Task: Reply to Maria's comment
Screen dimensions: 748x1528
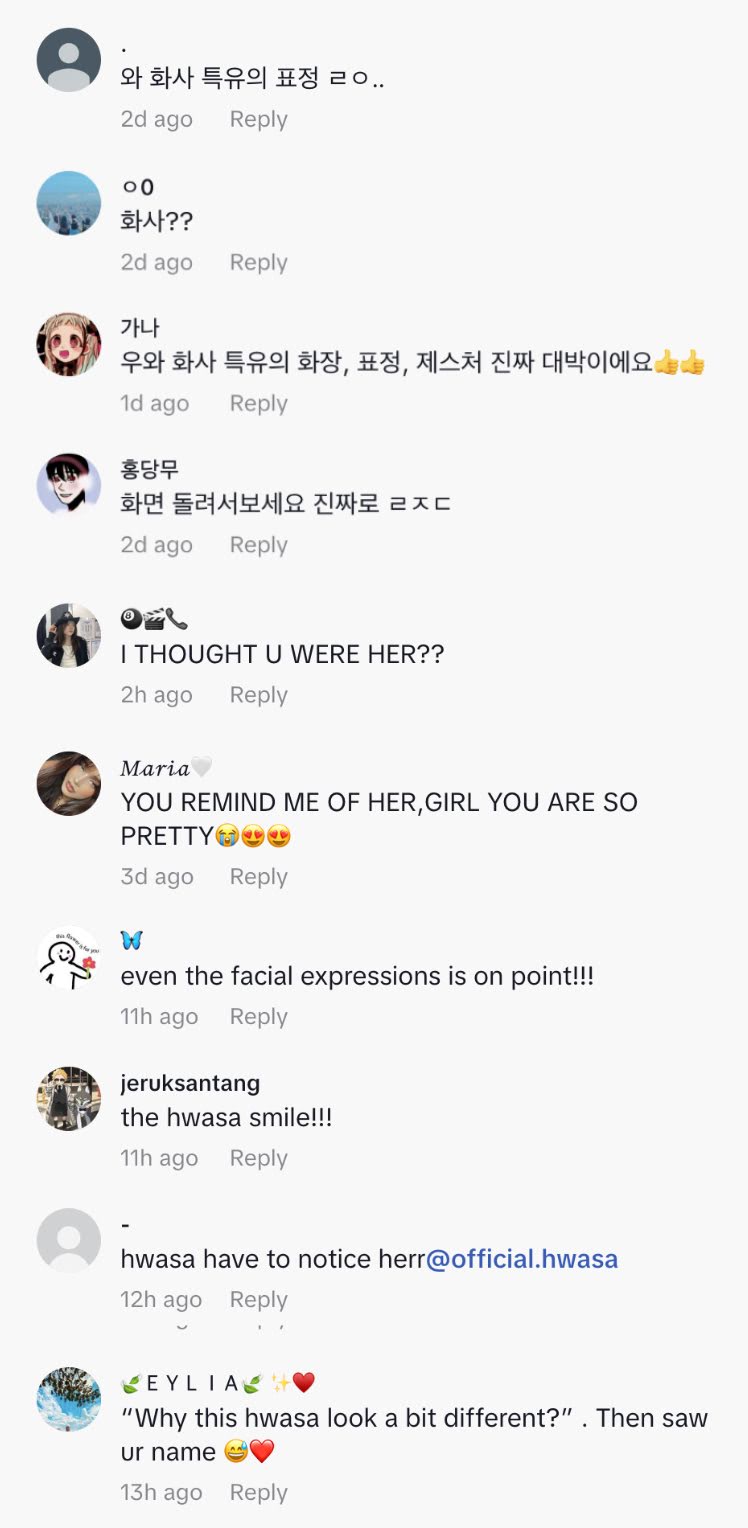Action: tap(258, 877)
